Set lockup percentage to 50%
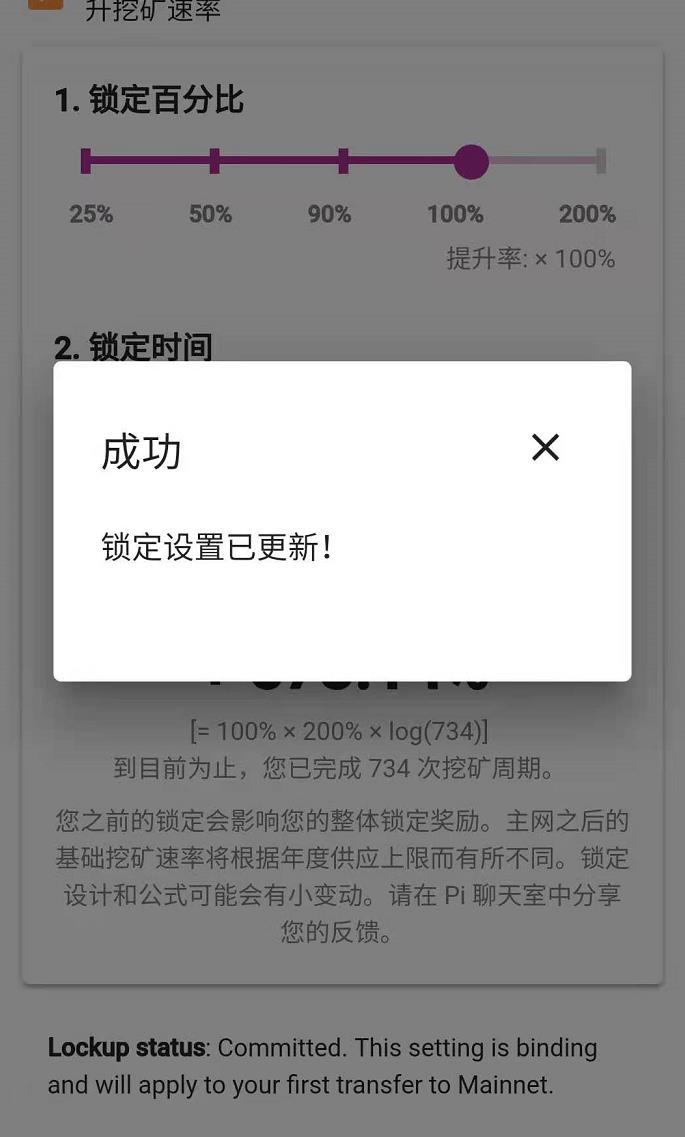685x1137 pixels. pyautogui.click(x=215, y=161)
